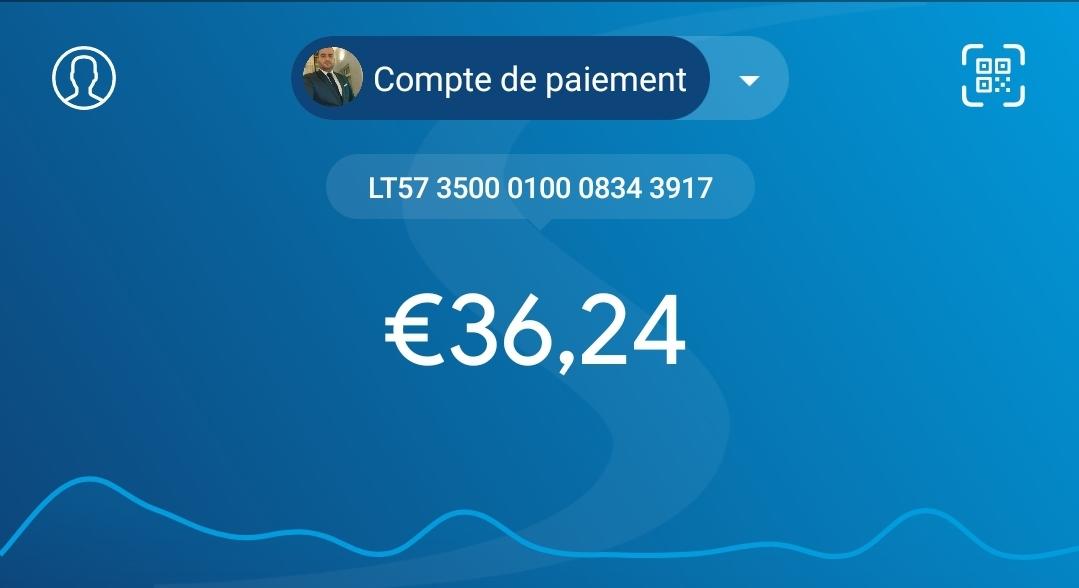Select the Compte de paiement account chip
The height and width of the screenshot is (588, 1079).
point(501,79)
